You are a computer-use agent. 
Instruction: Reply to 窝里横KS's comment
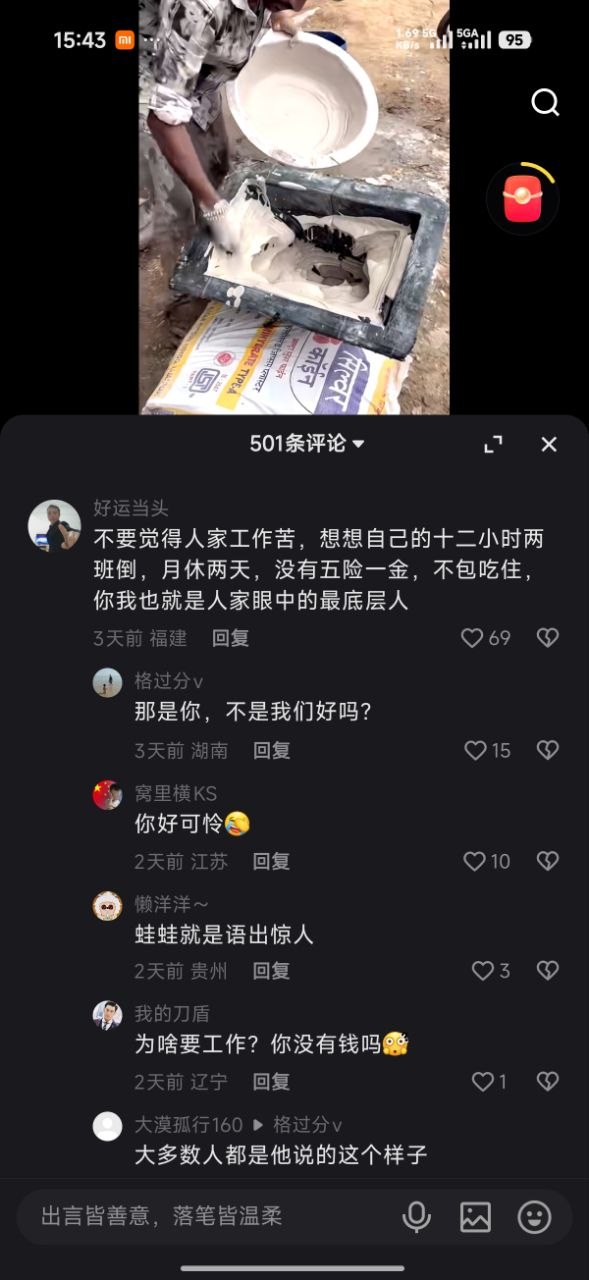click(x=271, y=861)
